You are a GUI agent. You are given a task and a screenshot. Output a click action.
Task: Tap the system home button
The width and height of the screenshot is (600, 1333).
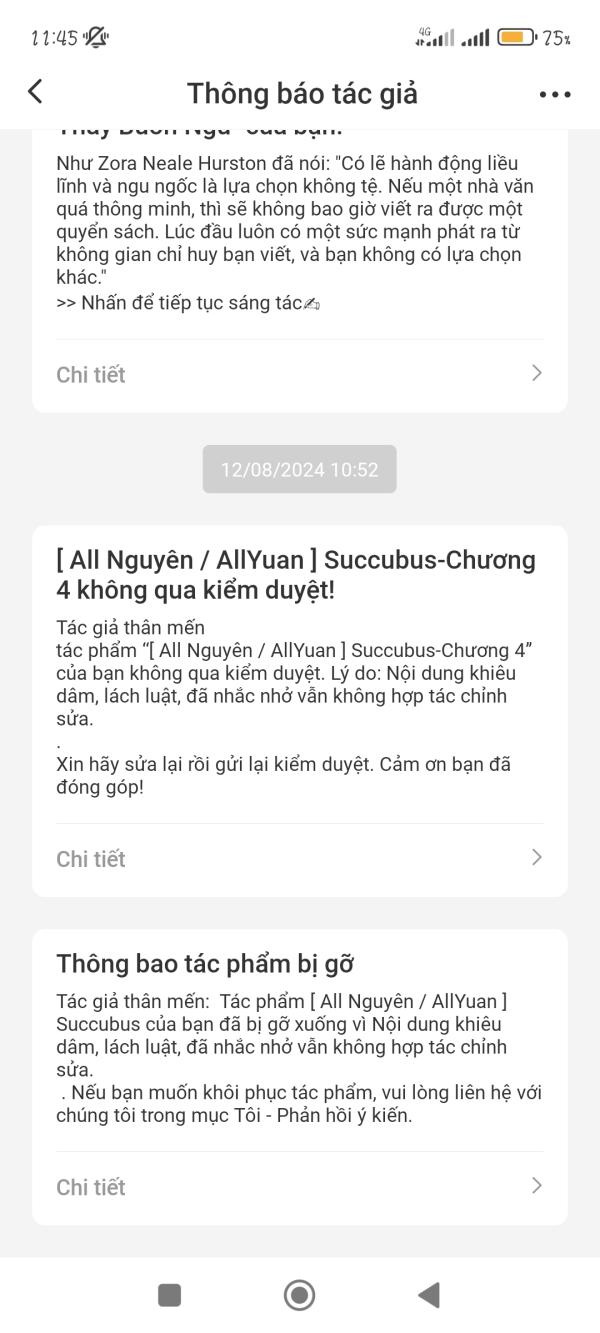[x=300, y=1295]
